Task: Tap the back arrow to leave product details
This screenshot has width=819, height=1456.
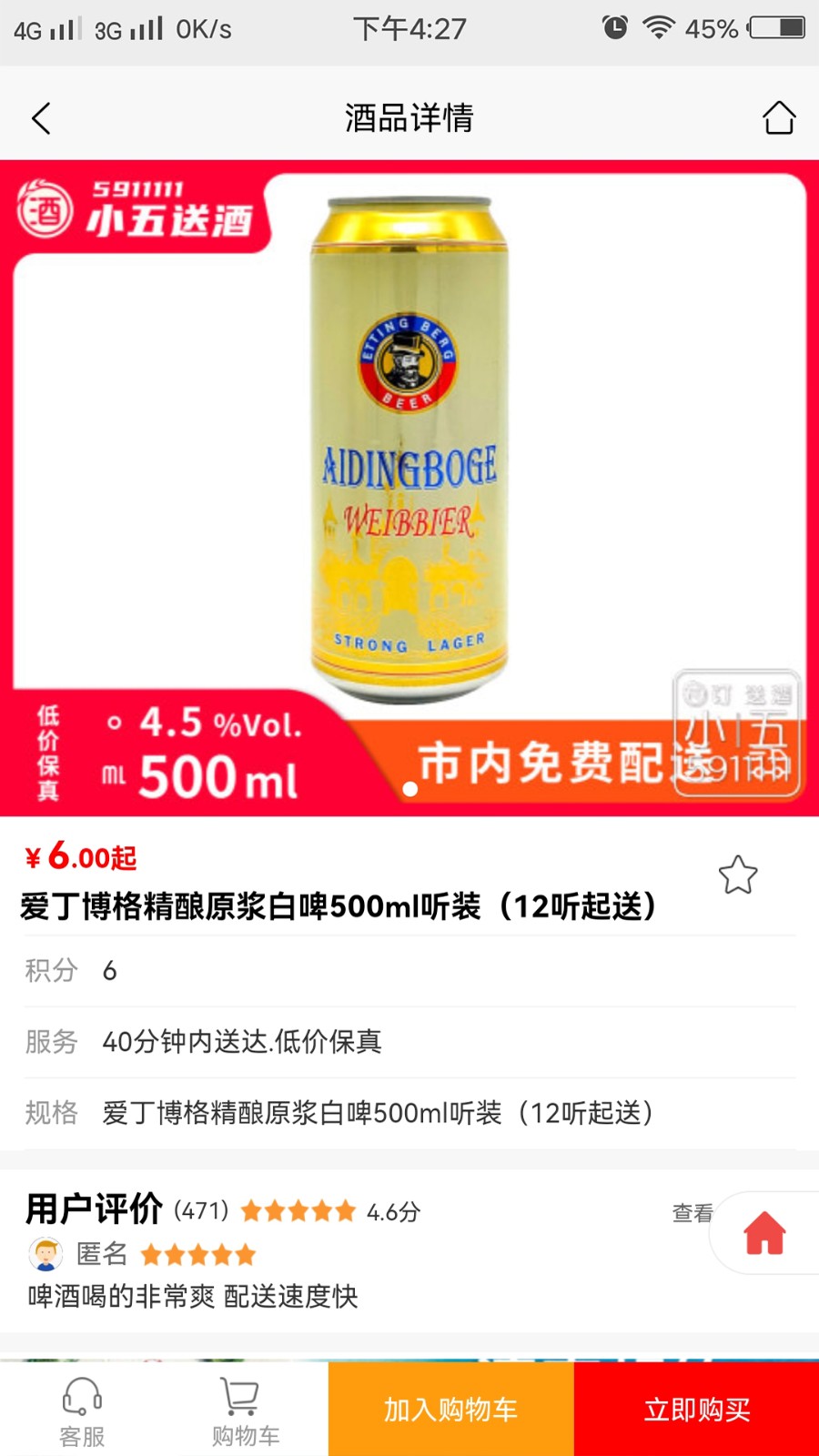Action: coord(40,117)
